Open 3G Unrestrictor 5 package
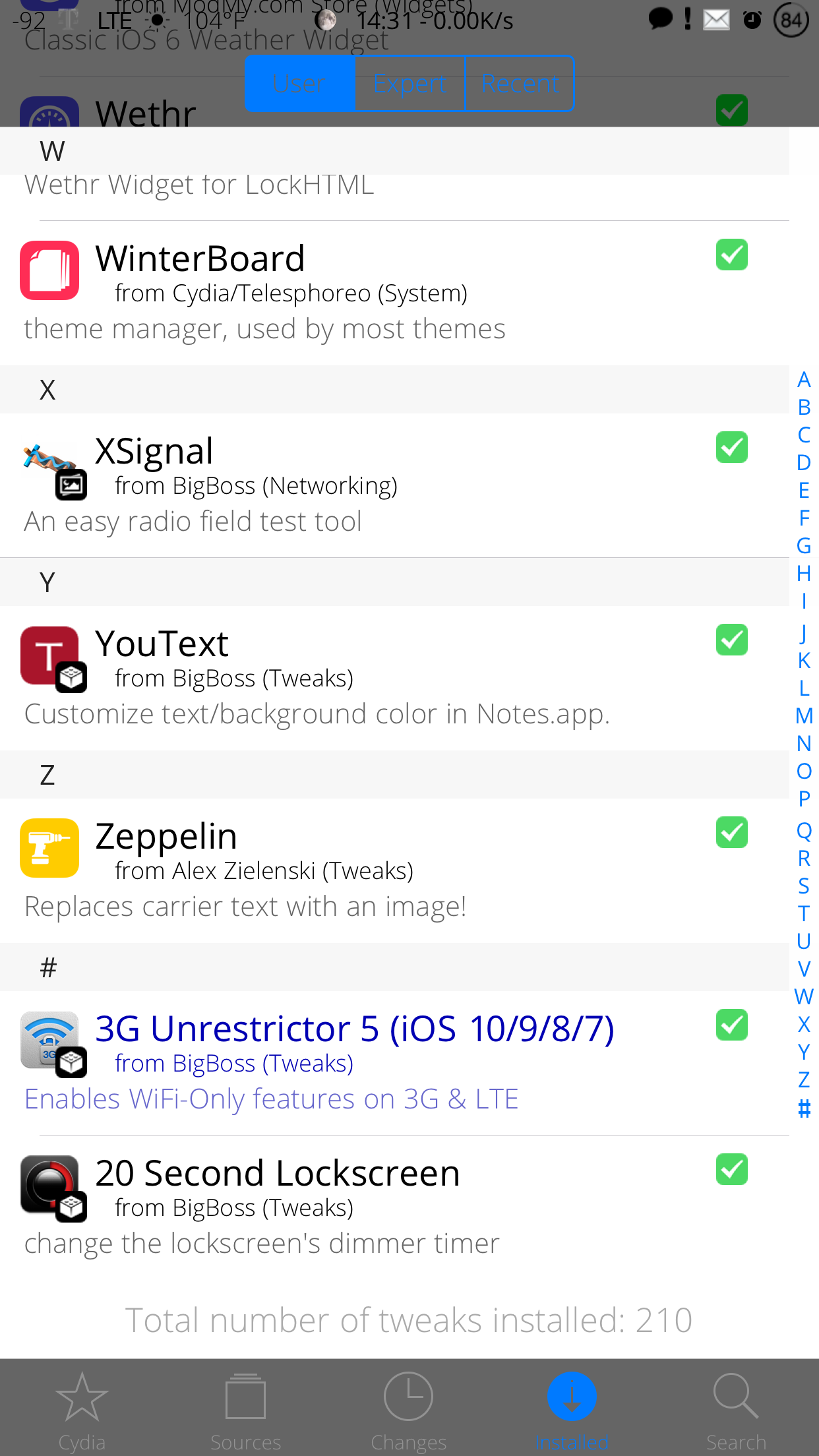 (x=394, y=1063)
